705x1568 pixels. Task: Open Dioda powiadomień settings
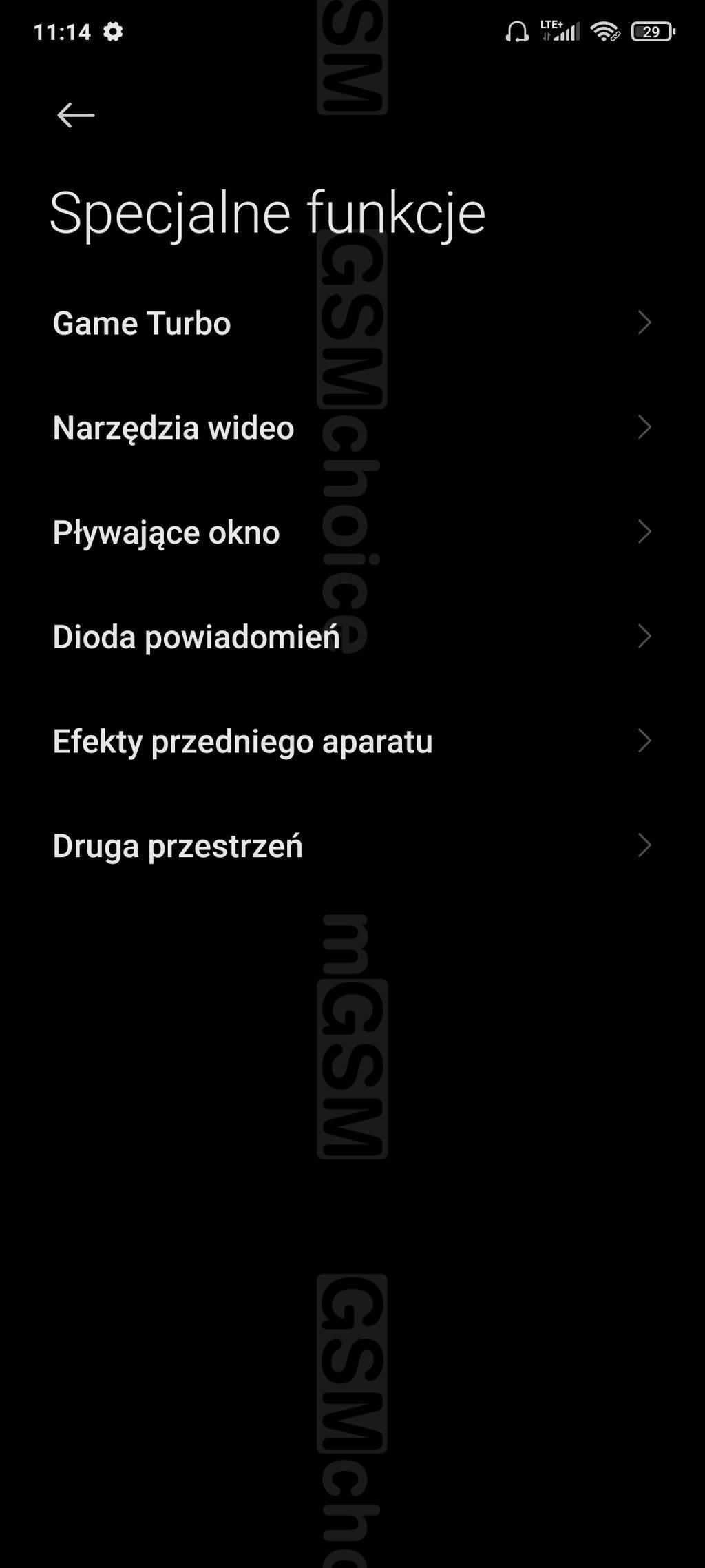pyautogui.click(x=197, y=637)
